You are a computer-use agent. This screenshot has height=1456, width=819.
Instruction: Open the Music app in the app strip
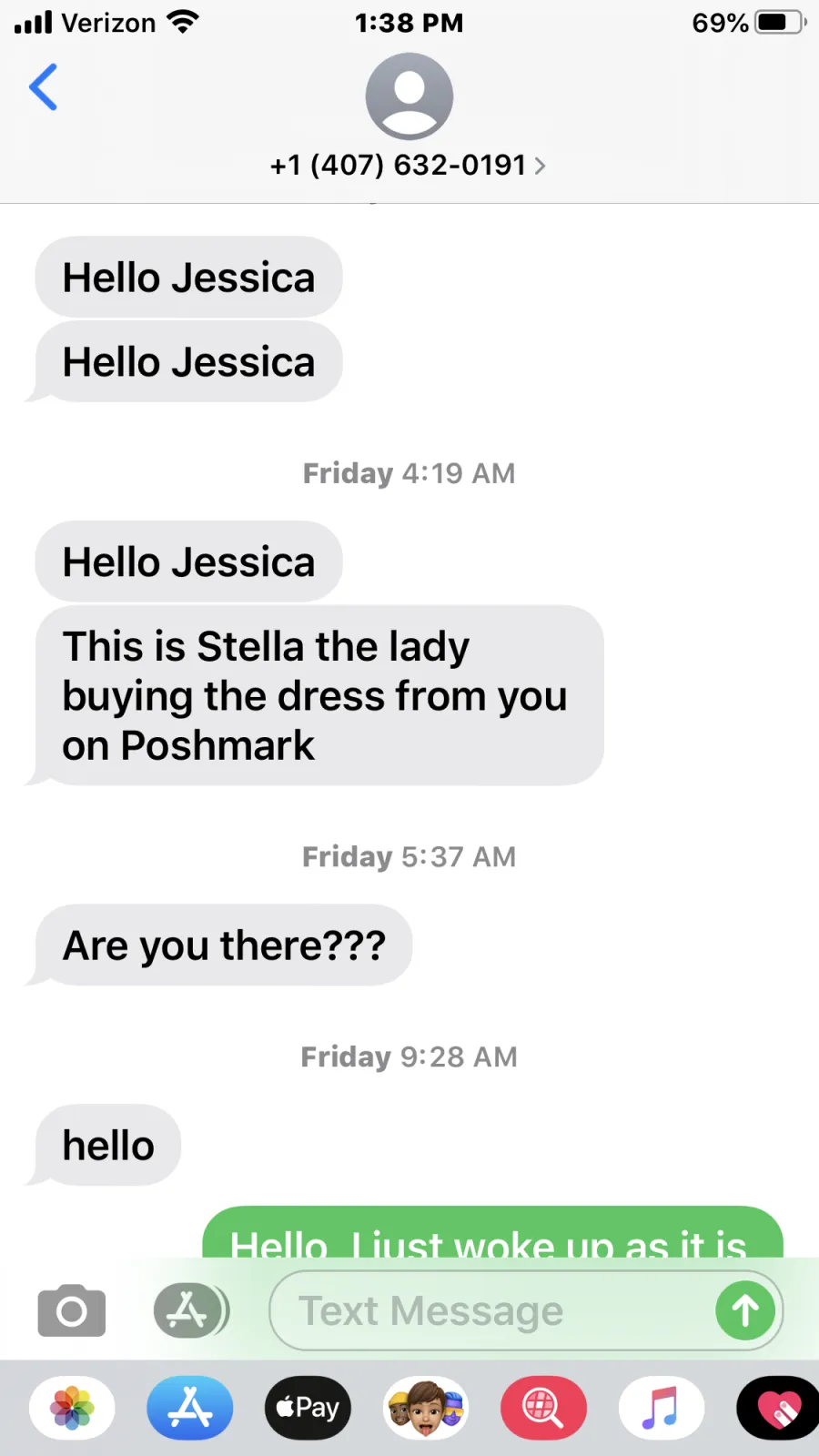pyautogui.click(x=662, y=1408)
